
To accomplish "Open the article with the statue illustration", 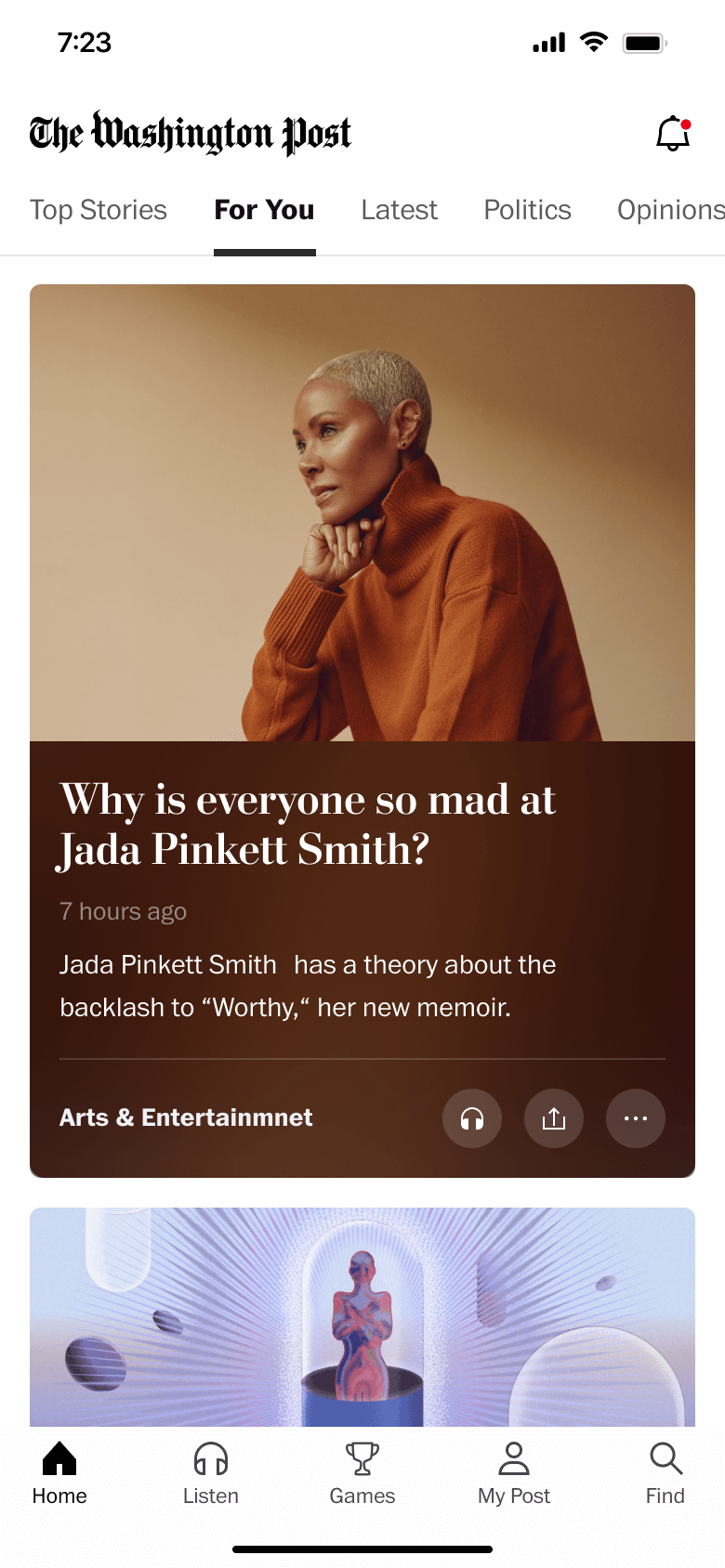I will [362, 1317].
